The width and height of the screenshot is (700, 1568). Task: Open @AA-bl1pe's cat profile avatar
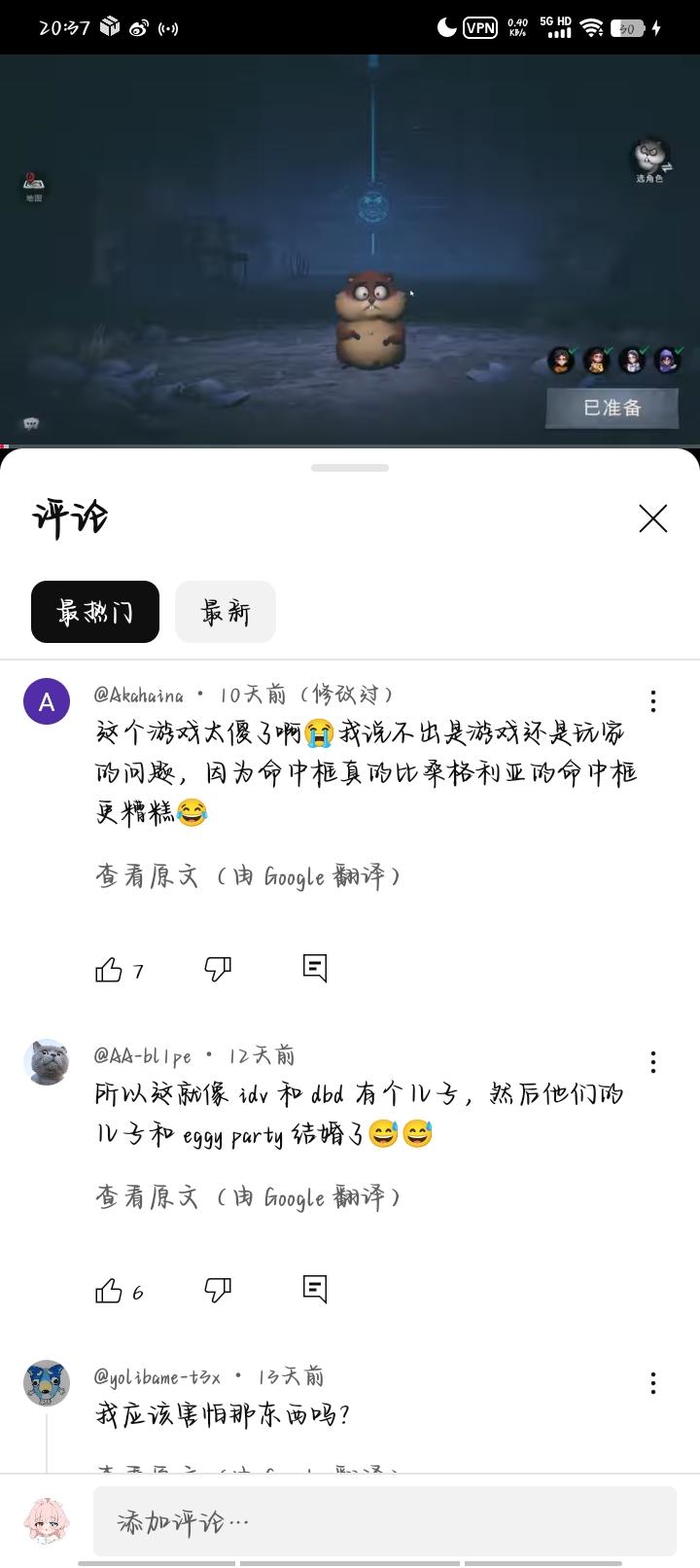pos(47,1061)
